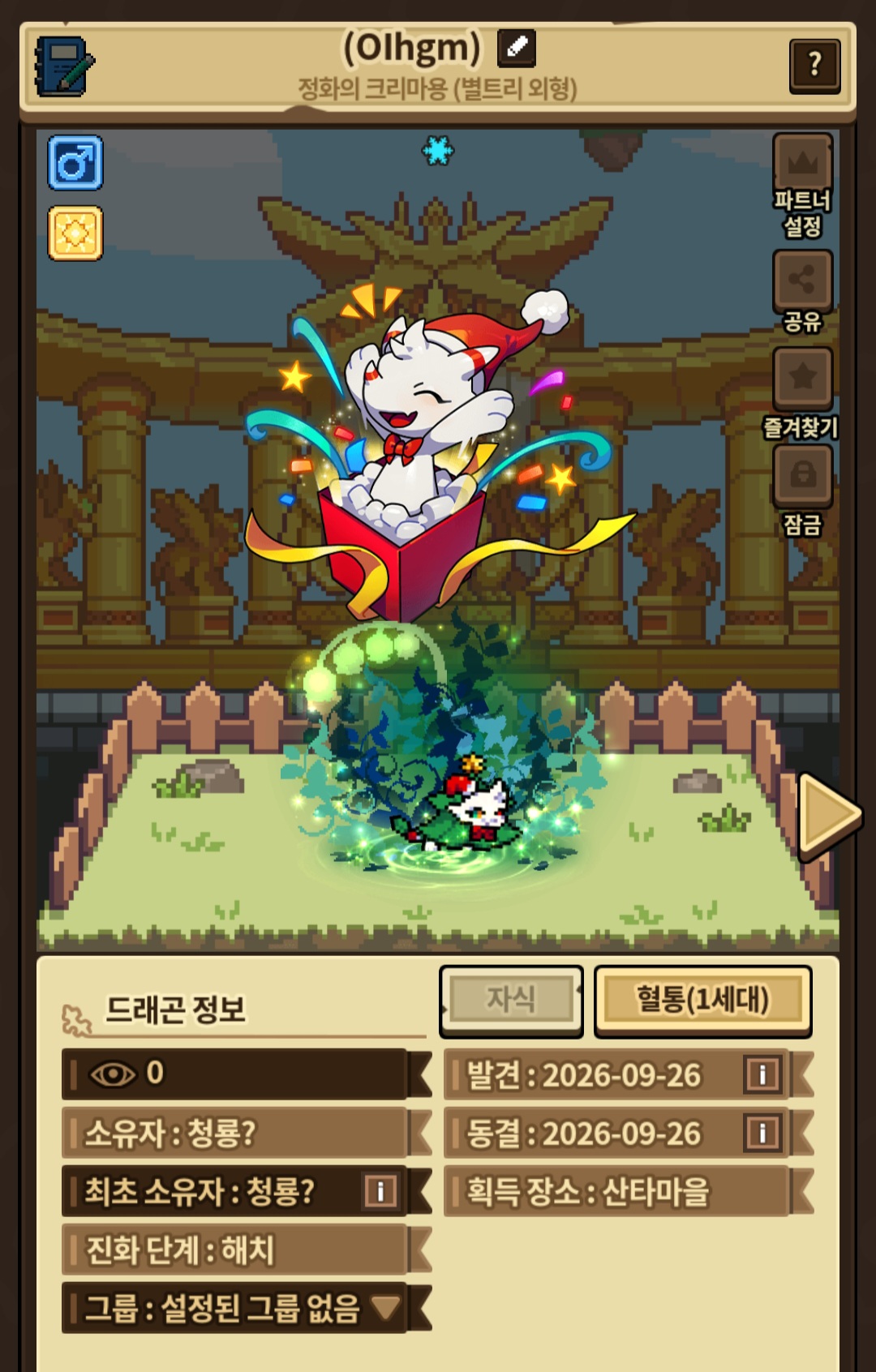The width and height of the screenshot is (876, 1372).
Task: Open the 자식 offspring tab
Action: [511, 1001]
